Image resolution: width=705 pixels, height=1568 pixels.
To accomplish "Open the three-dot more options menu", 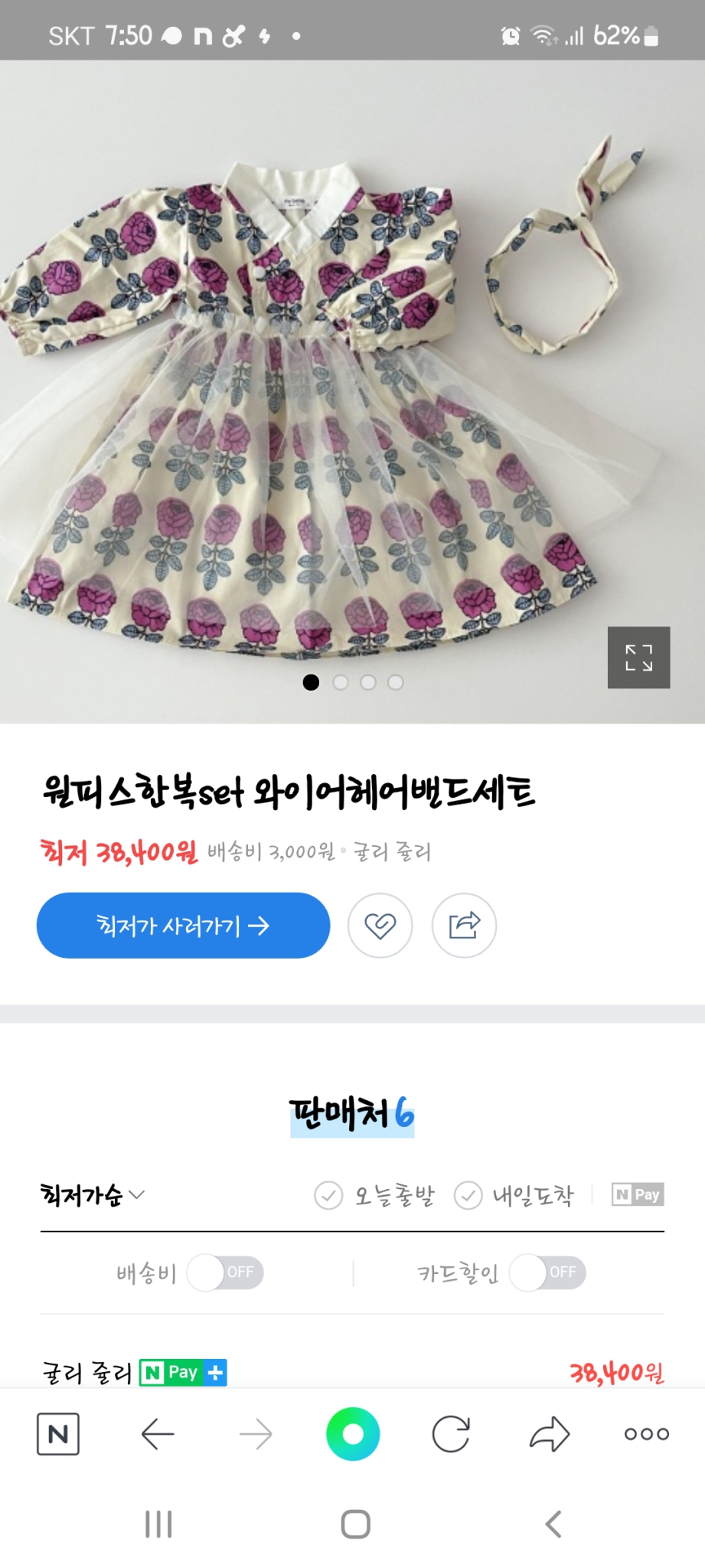I will [645, 1434].
